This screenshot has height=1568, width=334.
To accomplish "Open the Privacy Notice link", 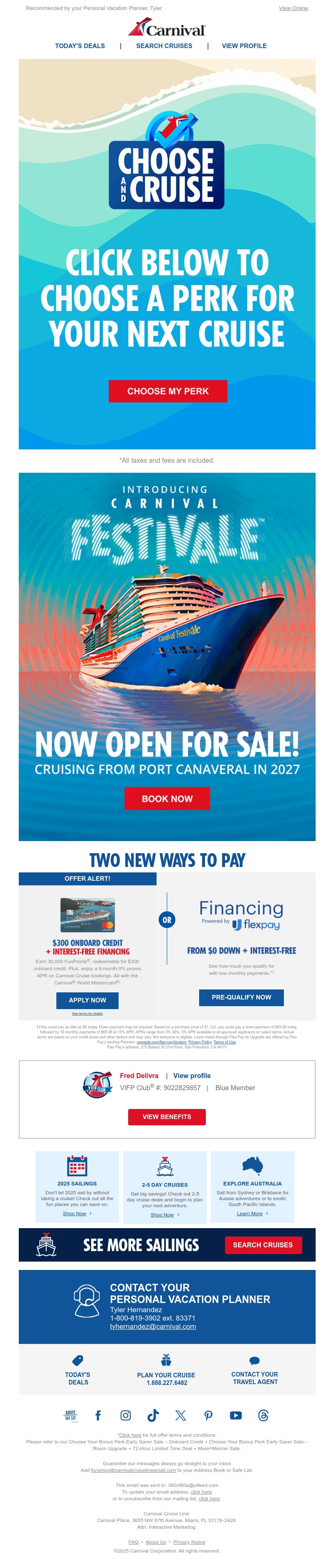I will (x=189, y=1541).
